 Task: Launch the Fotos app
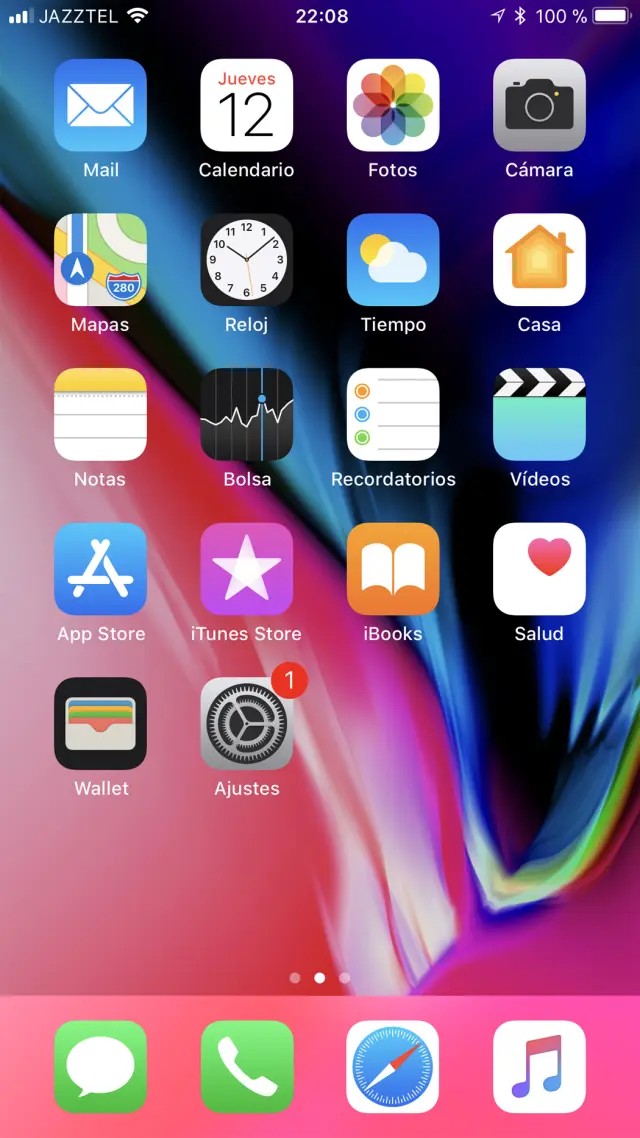[x=393, y=105]
